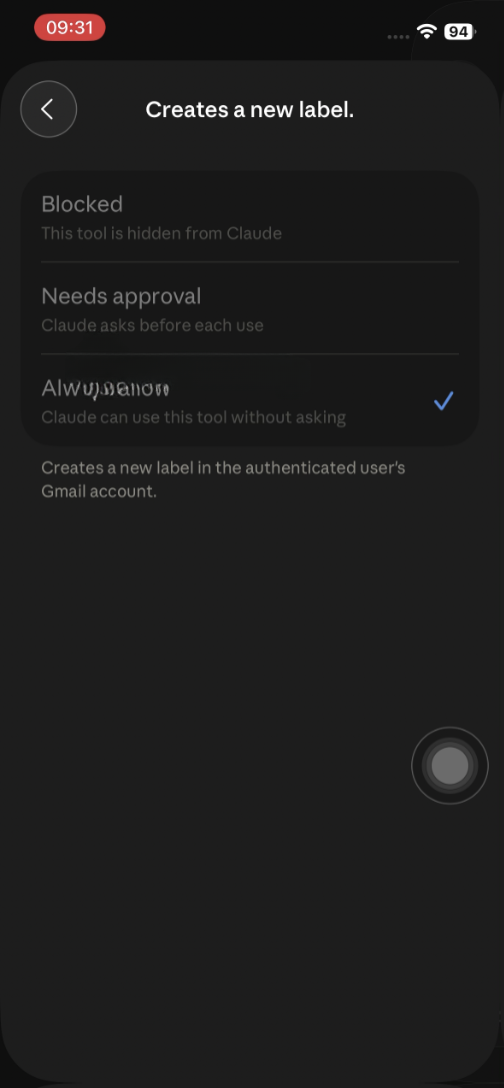Screen dimensions: 504x1088
Task: Go back using the arrow button
Action: [49, 109]
